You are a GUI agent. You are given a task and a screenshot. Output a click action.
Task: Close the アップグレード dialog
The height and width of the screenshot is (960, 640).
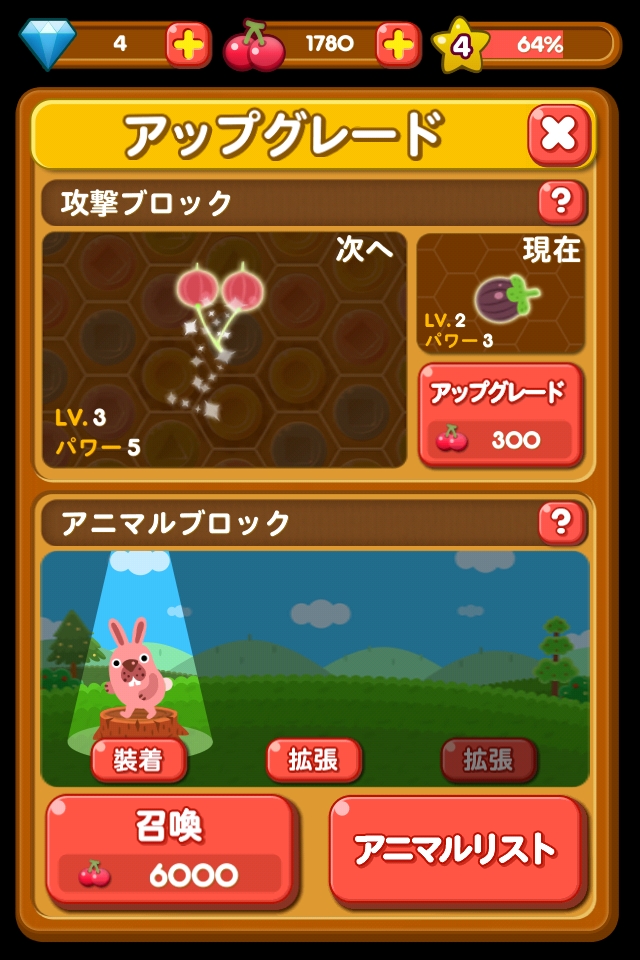tap(560, 133)
